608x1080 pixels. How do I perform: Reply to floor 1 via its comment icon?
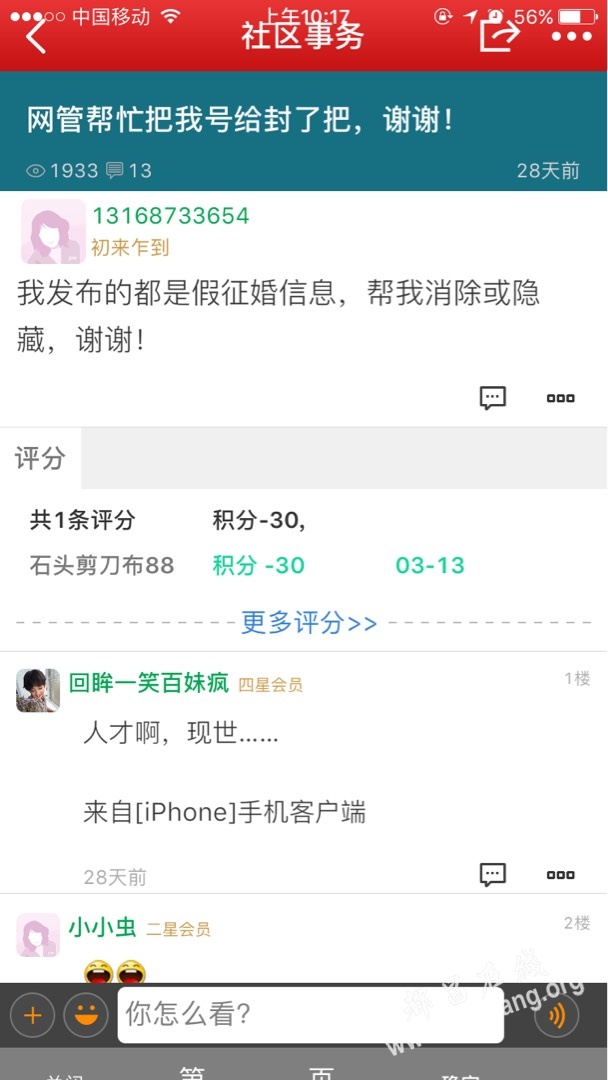point(492,874)
